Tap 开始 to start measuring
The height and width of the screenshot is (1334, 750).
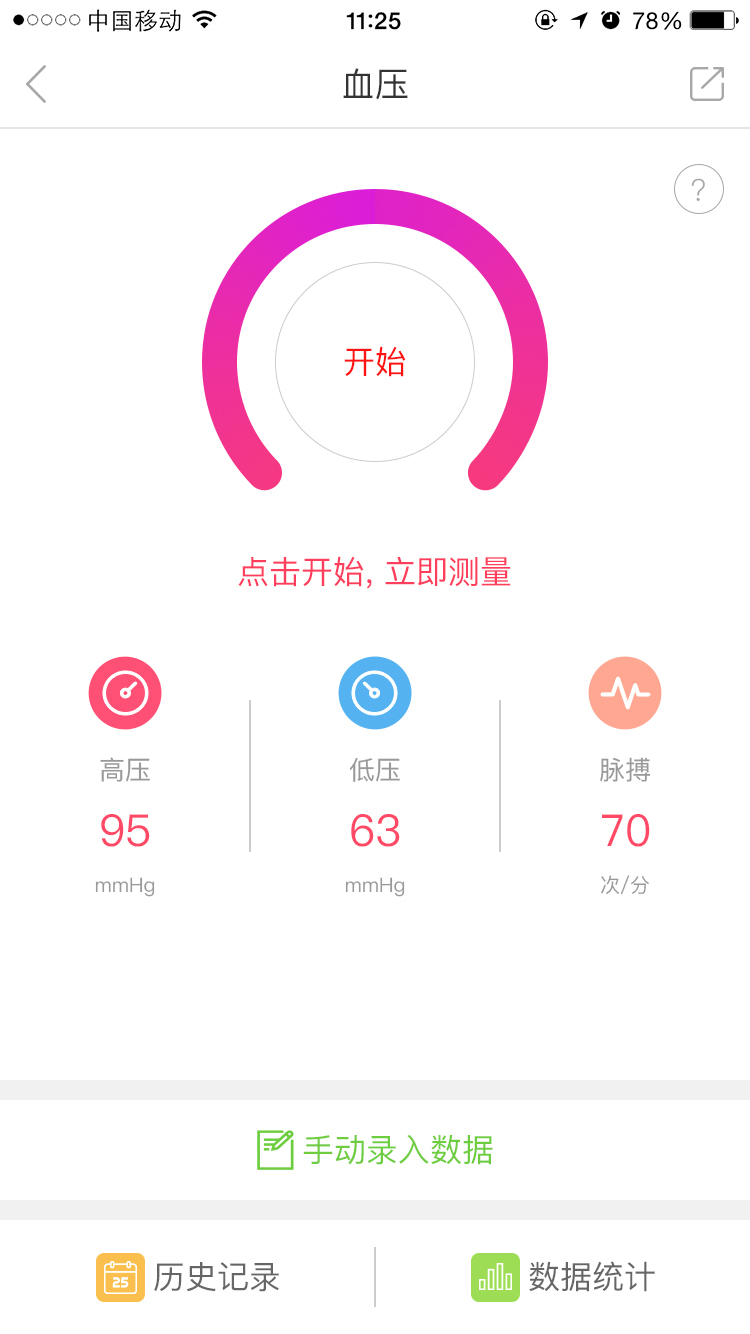[375, 362]
